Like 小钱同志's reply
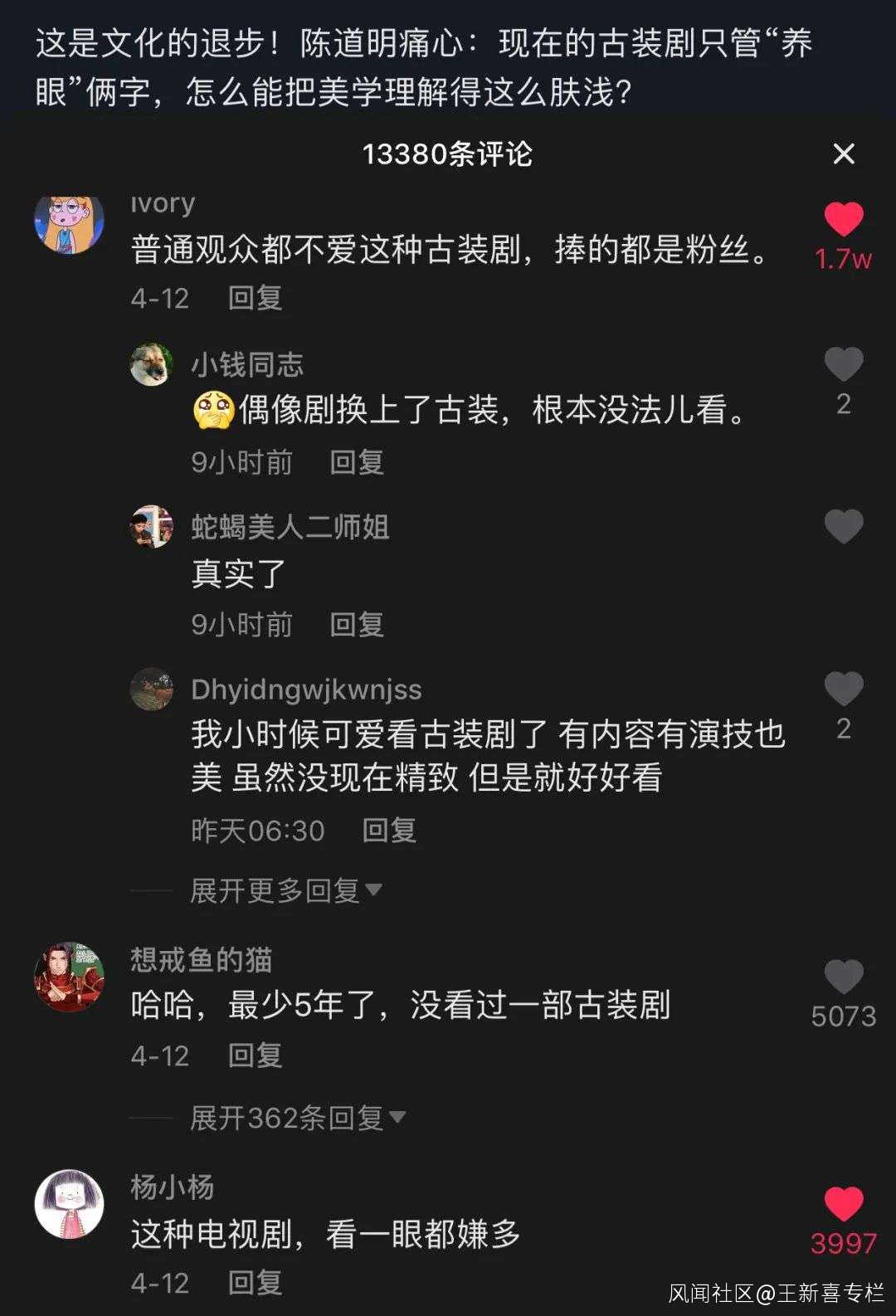896x1316 pixels. pyautogui.click(x=843, y=364)
